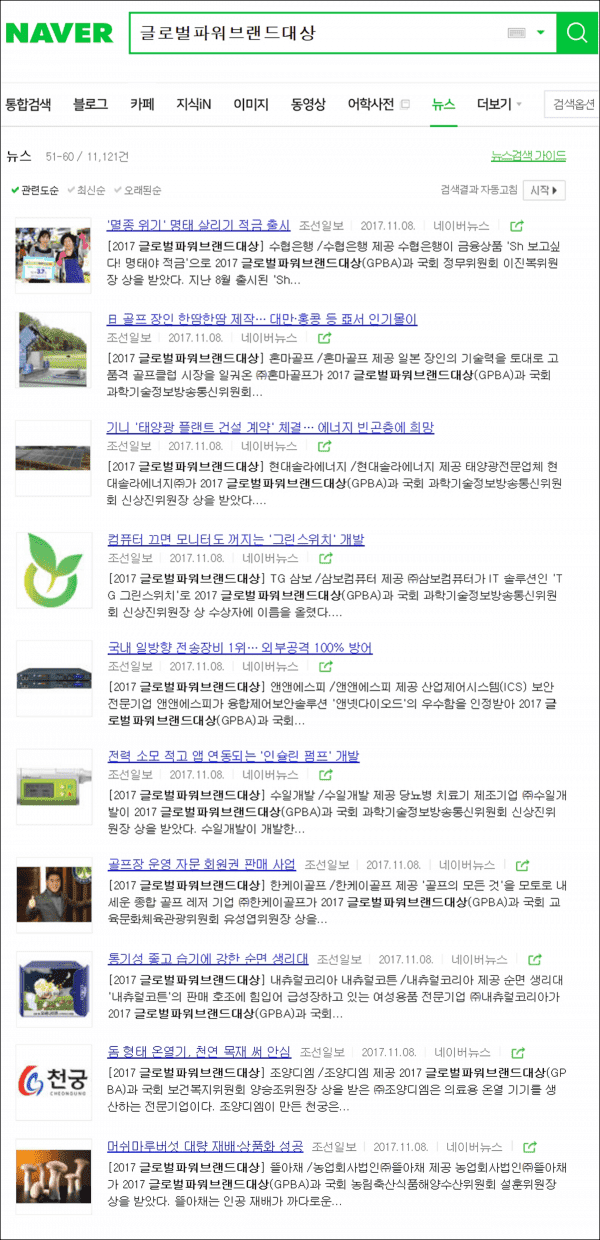Tap the green search magnifier button
Image resolution: width=600 pixels, height=1240 pixels.
point(577,33)
